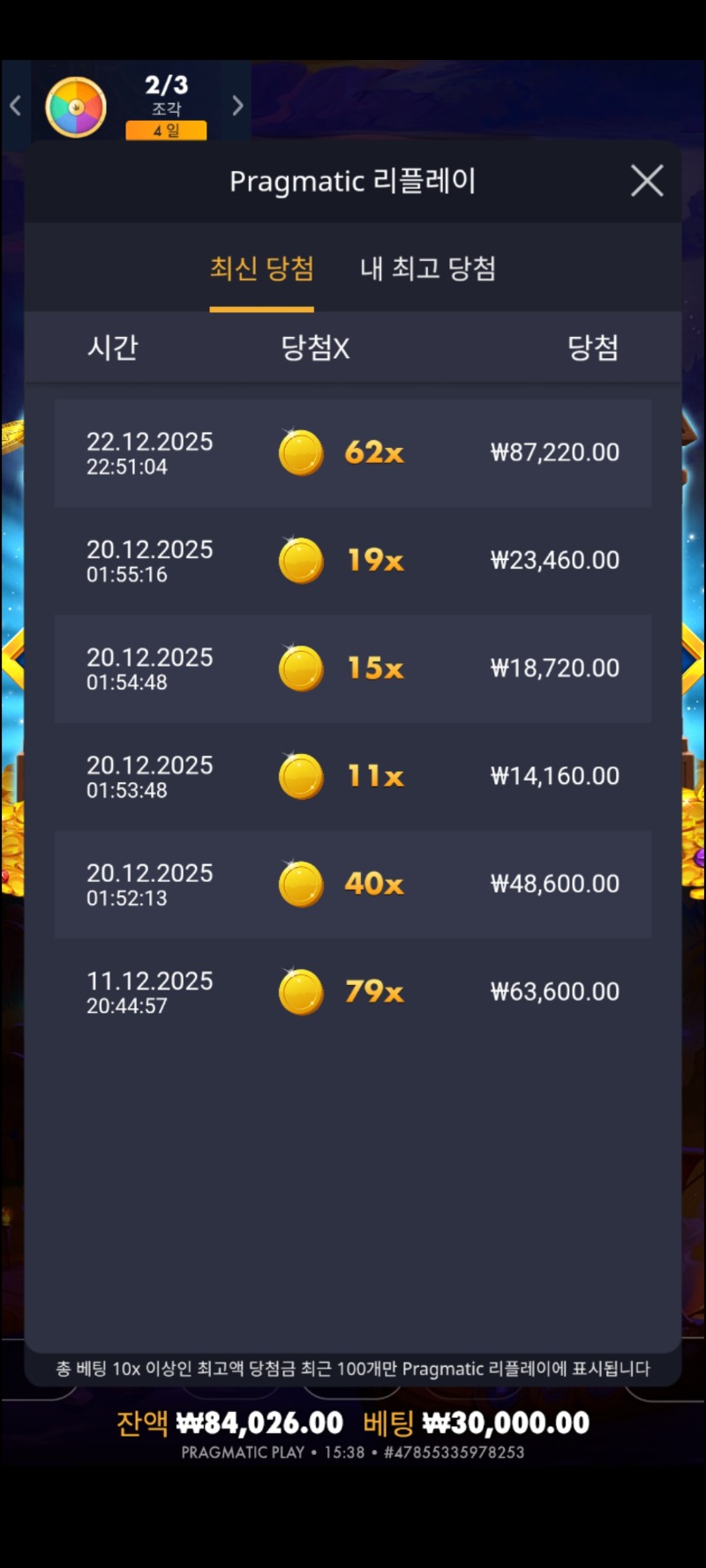Open the 62x replay worth ₩87,220.00

353,452
